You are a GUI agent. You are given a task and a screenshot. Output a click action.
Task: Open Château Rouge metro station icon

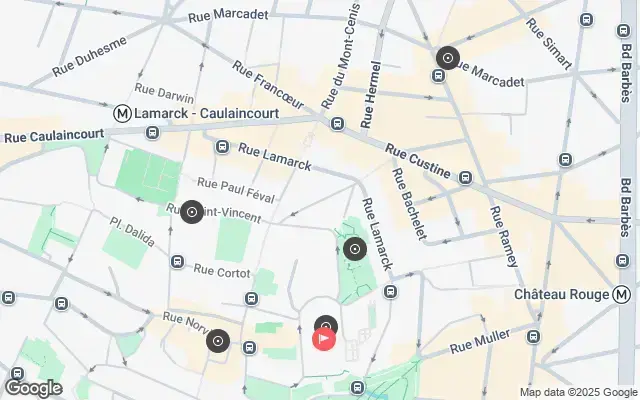(x=622, y=295)
